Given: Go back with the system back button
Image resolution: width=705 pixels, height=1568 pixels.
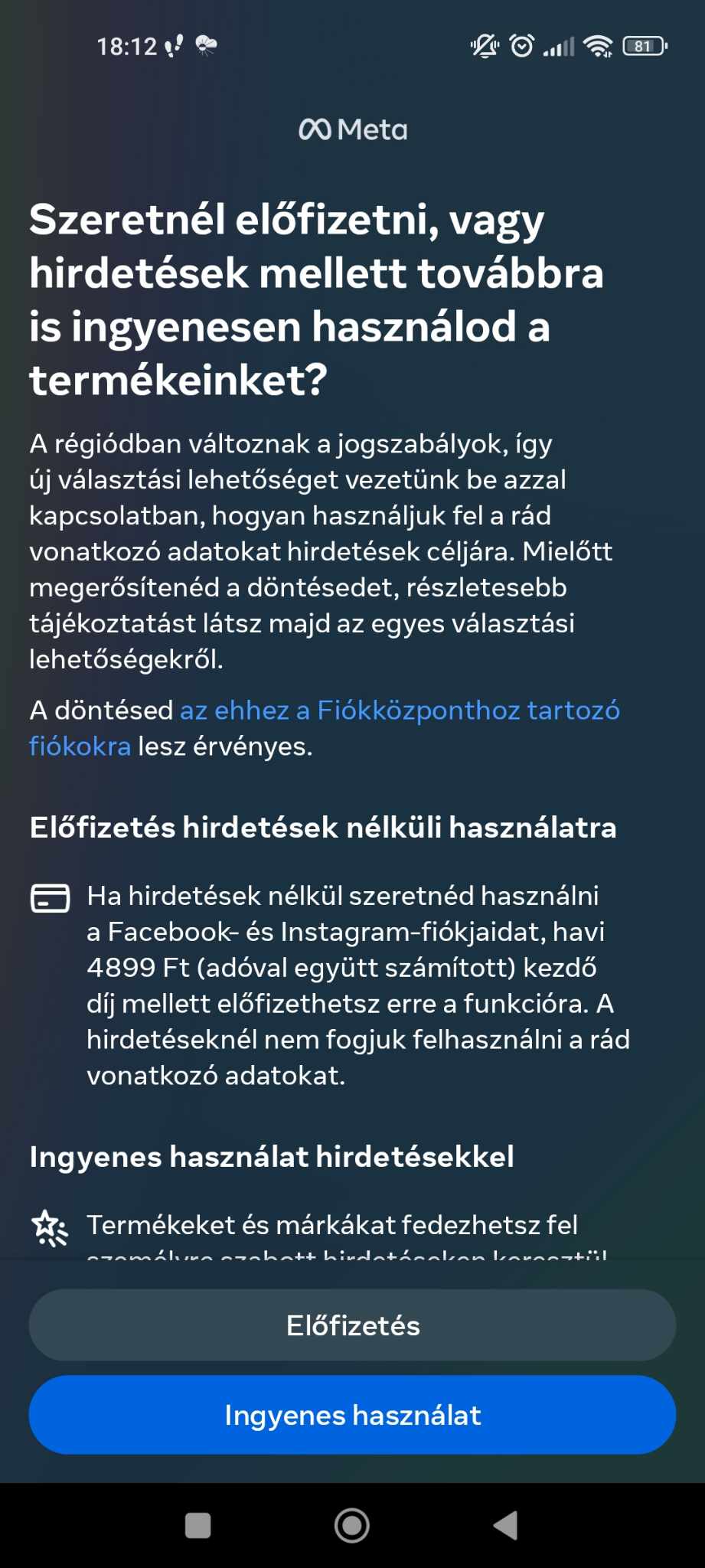Looking at the screenshot, I should tap(506, 1525).
